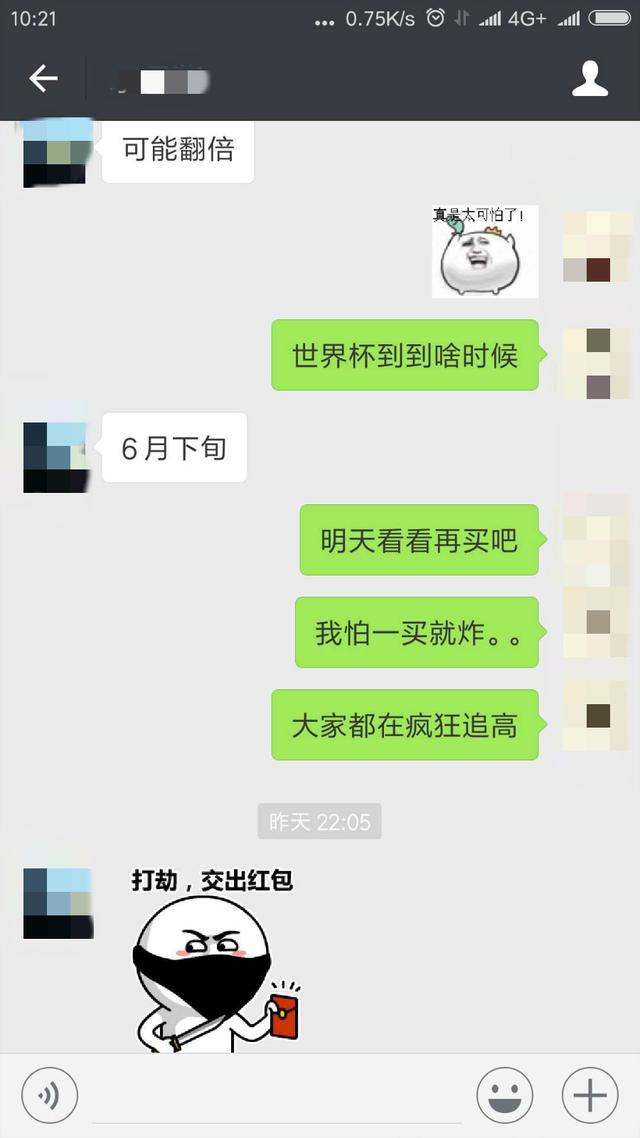Switch to voice input mode

(x=50, y=1096)
